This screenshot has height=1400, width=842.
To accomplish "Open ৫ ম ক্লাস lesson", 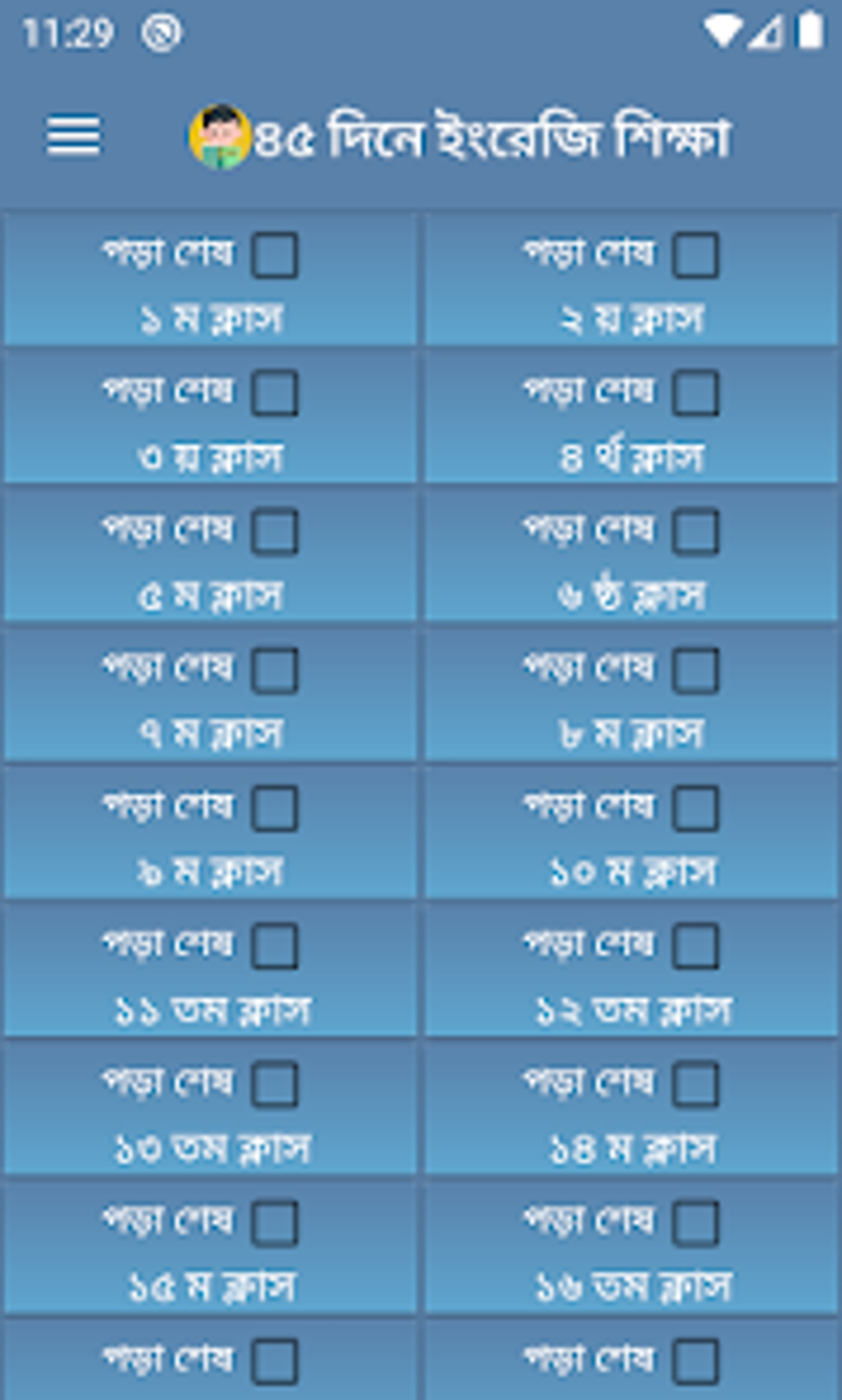I will [210, 597].
